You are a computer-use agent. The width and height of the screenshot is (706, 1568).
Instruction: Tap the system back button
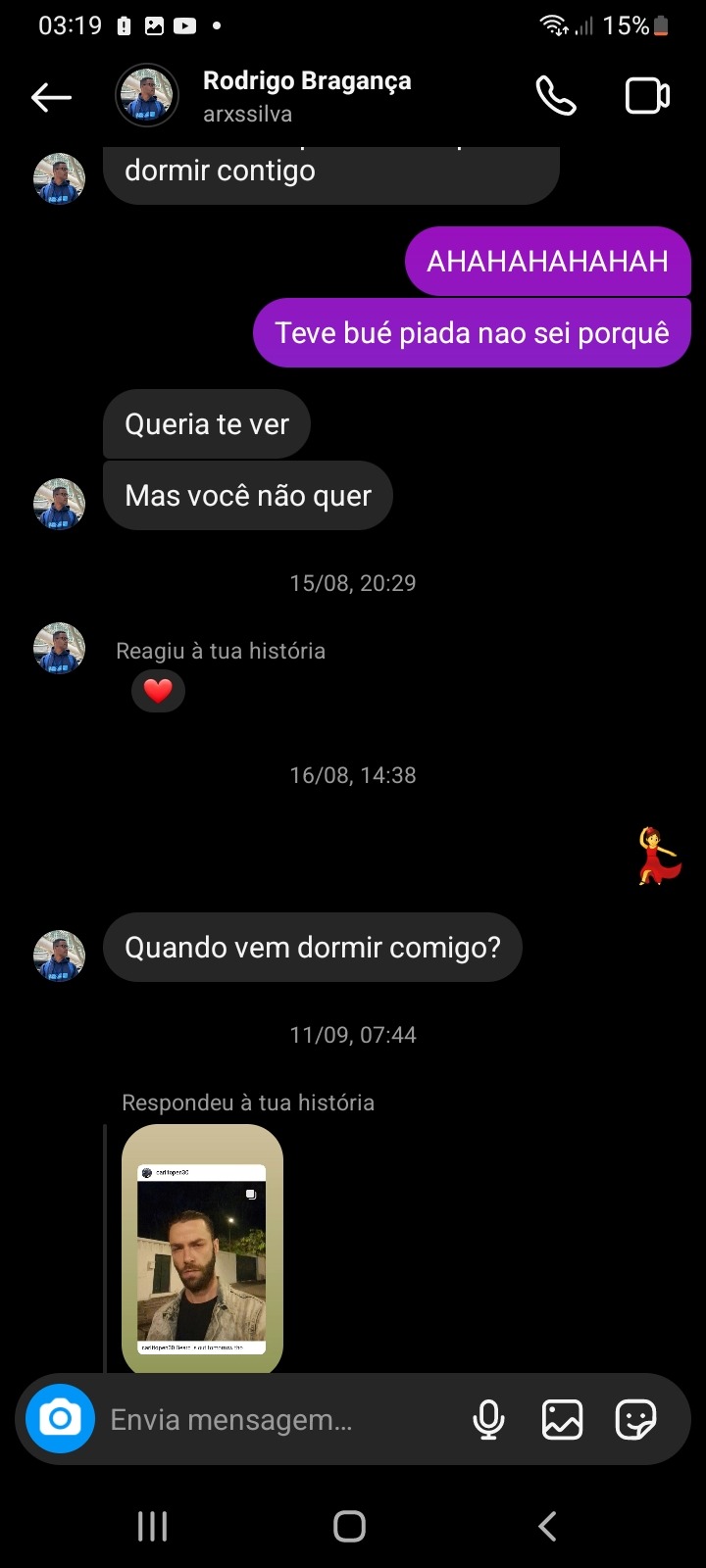547,1526
